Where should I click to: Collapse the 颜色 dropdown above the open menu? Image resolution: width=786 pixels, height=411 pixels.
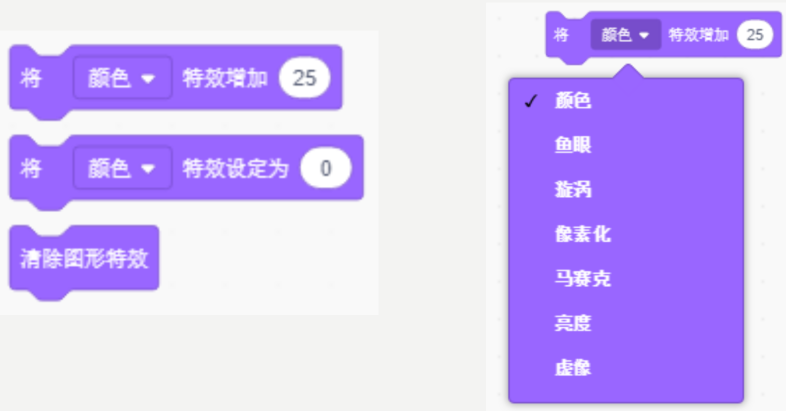626,35
